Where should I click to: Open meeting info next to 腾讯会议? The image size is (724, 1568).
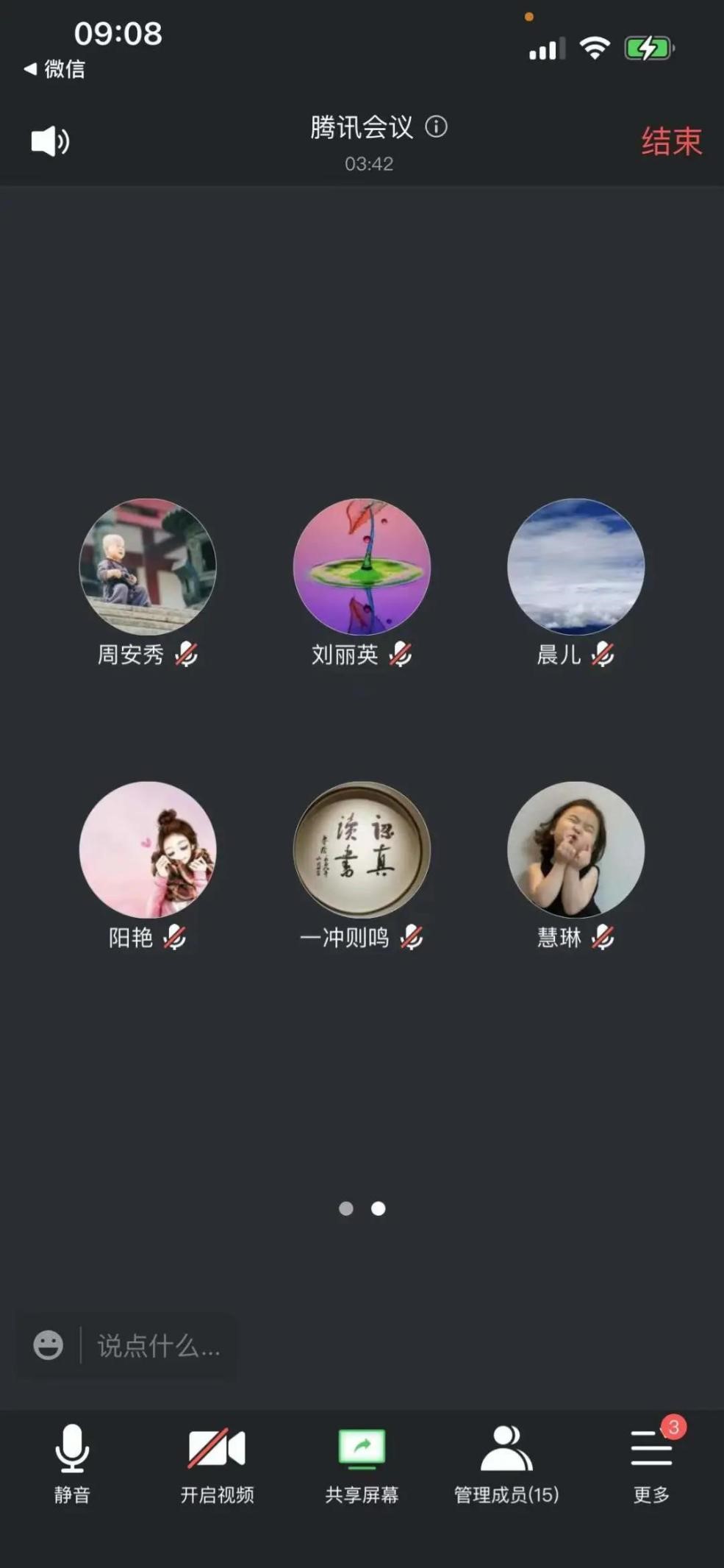(437, 127)
